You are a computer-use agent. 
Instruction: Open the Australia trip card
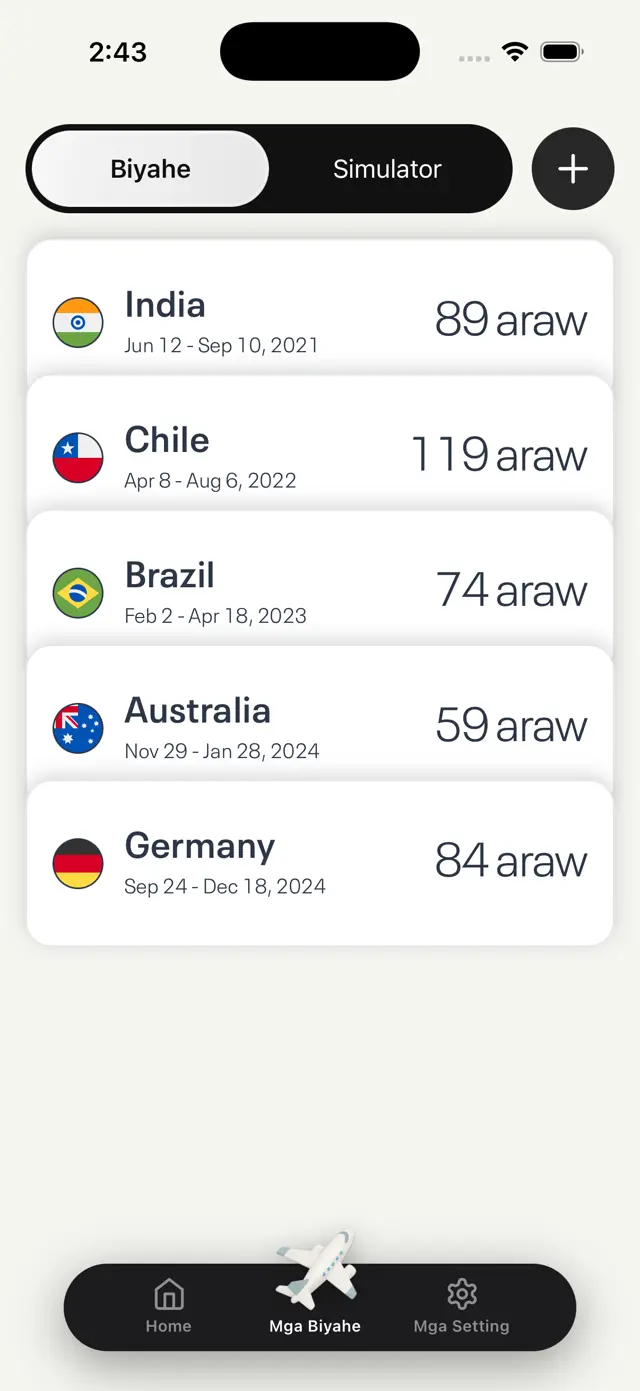[x=319, y=727]
